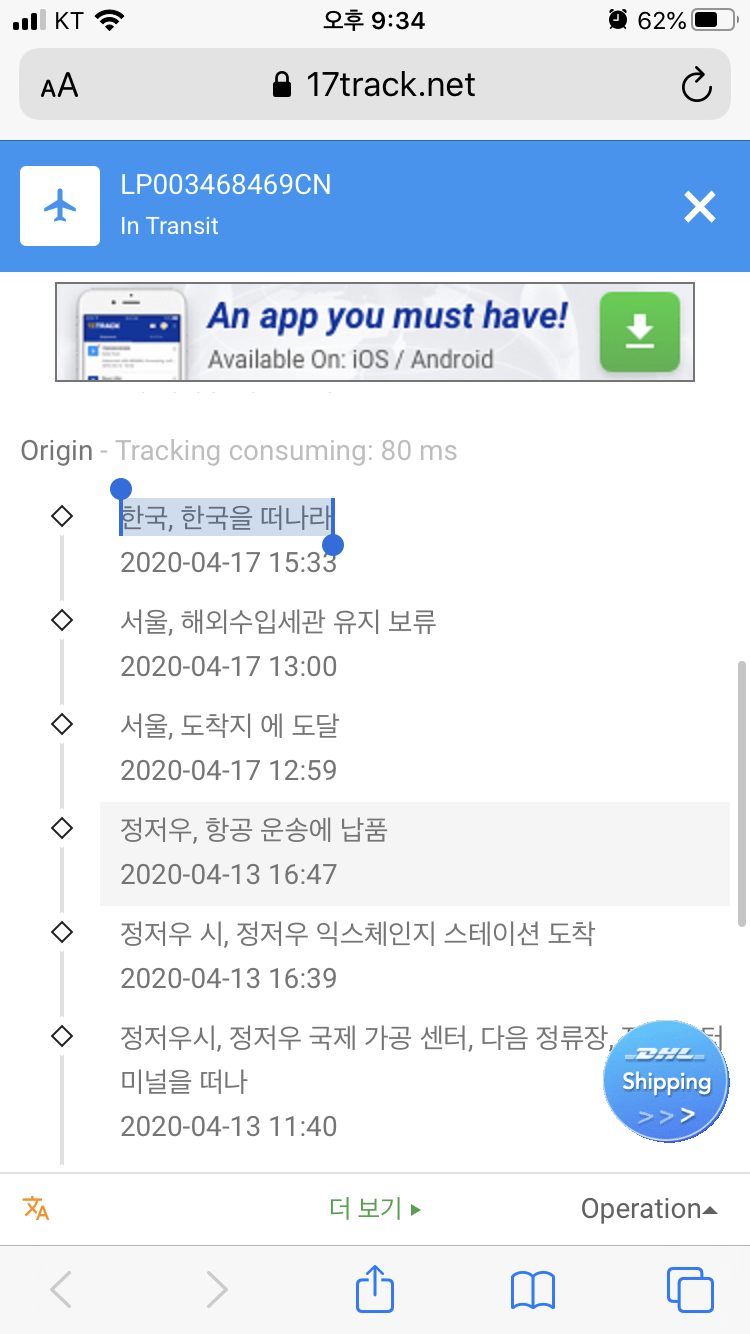Tap the 17track.net address bar
The width and height of the screenshot is (750, 1334).
(375, 85)
